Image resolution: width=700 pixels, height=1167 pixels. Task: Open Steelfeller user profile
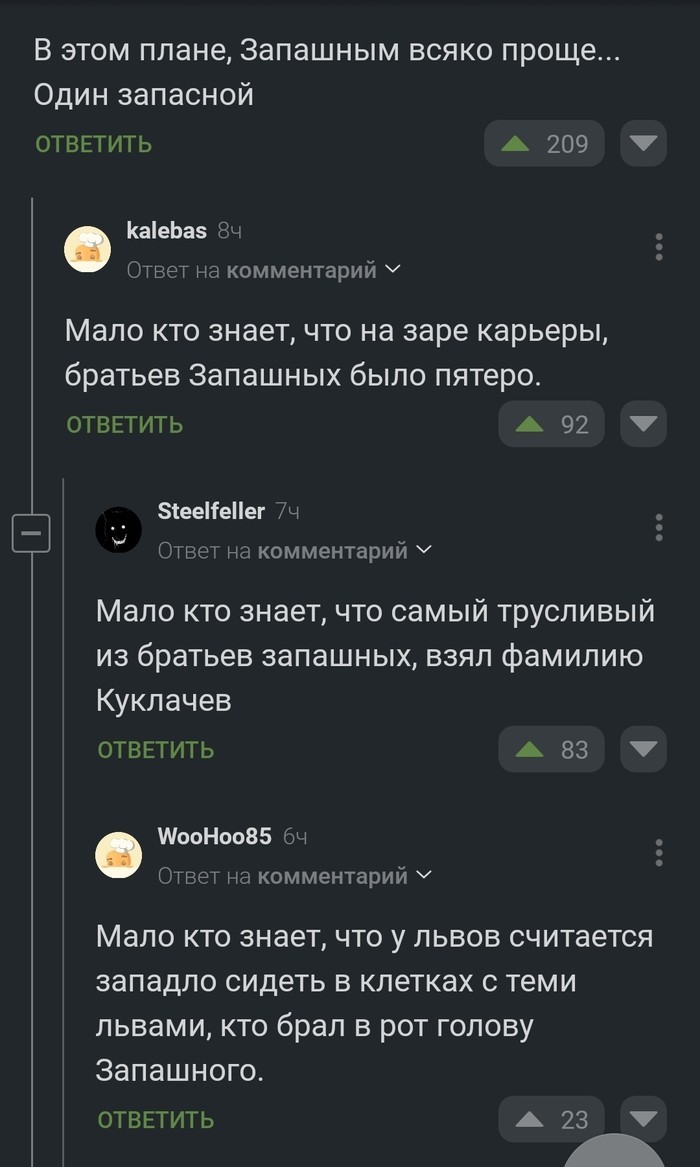211,511
